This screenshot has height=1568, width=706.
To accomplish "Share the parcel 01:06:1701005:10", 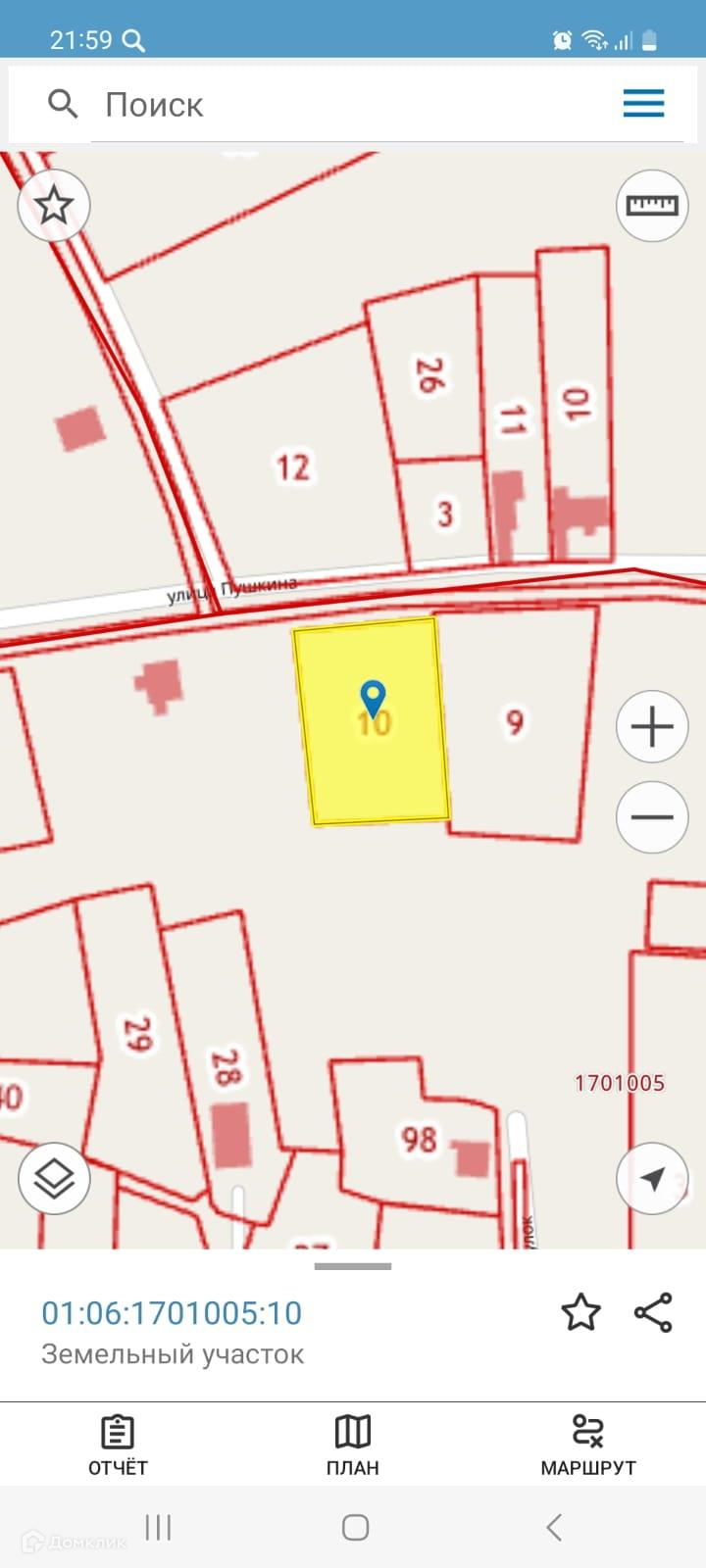I will click(653, 1313).
